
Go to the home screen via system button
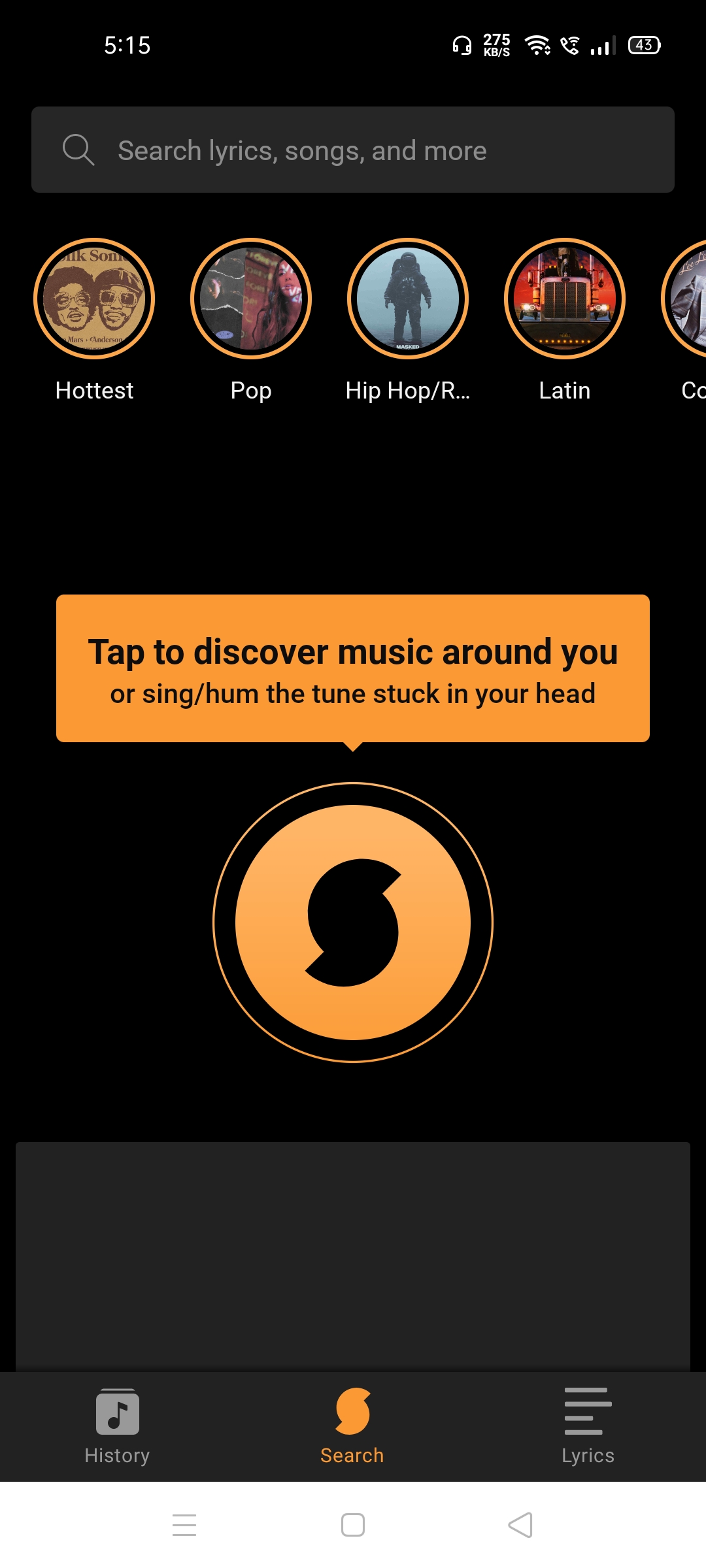point(353,1525)
